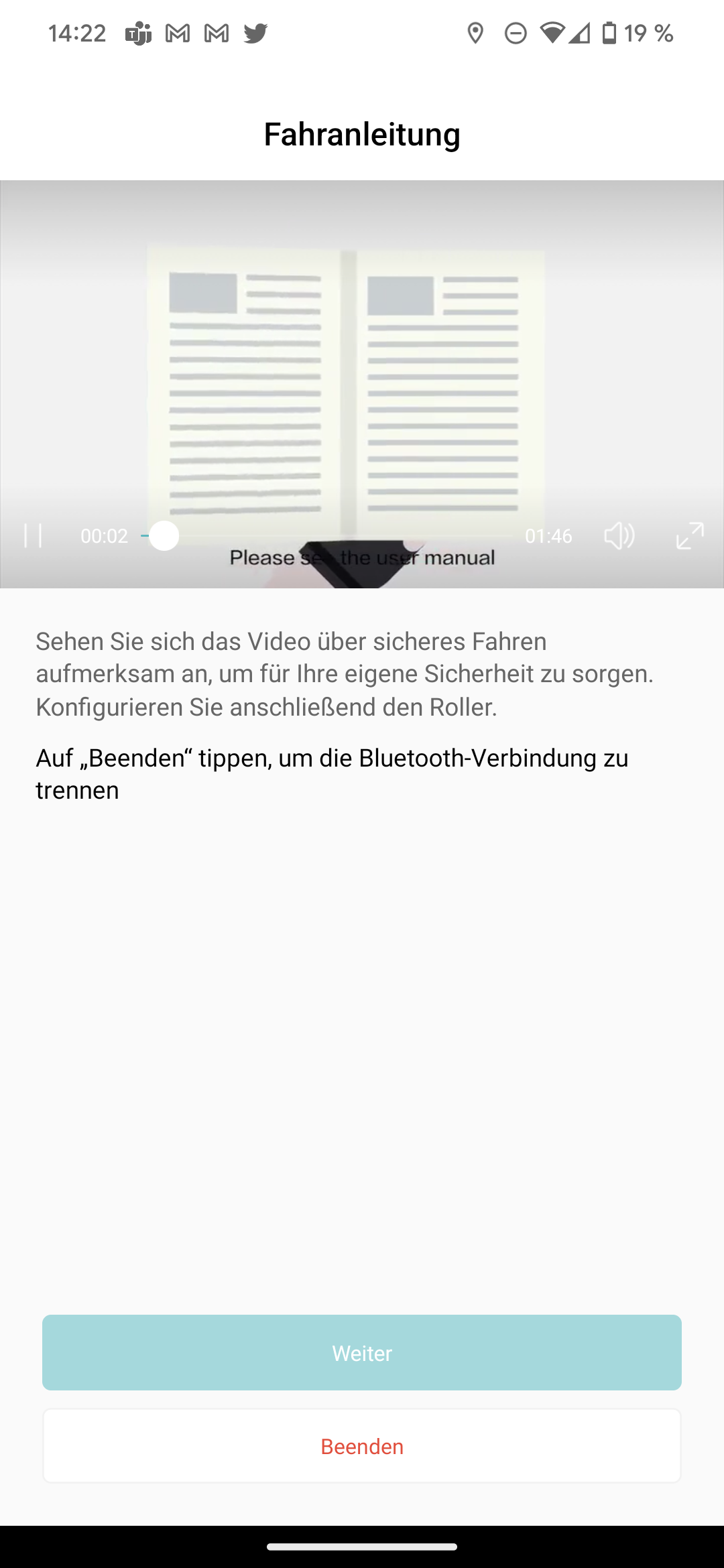
Task: Tap the 01:46 video duration label
Action: 549,535
